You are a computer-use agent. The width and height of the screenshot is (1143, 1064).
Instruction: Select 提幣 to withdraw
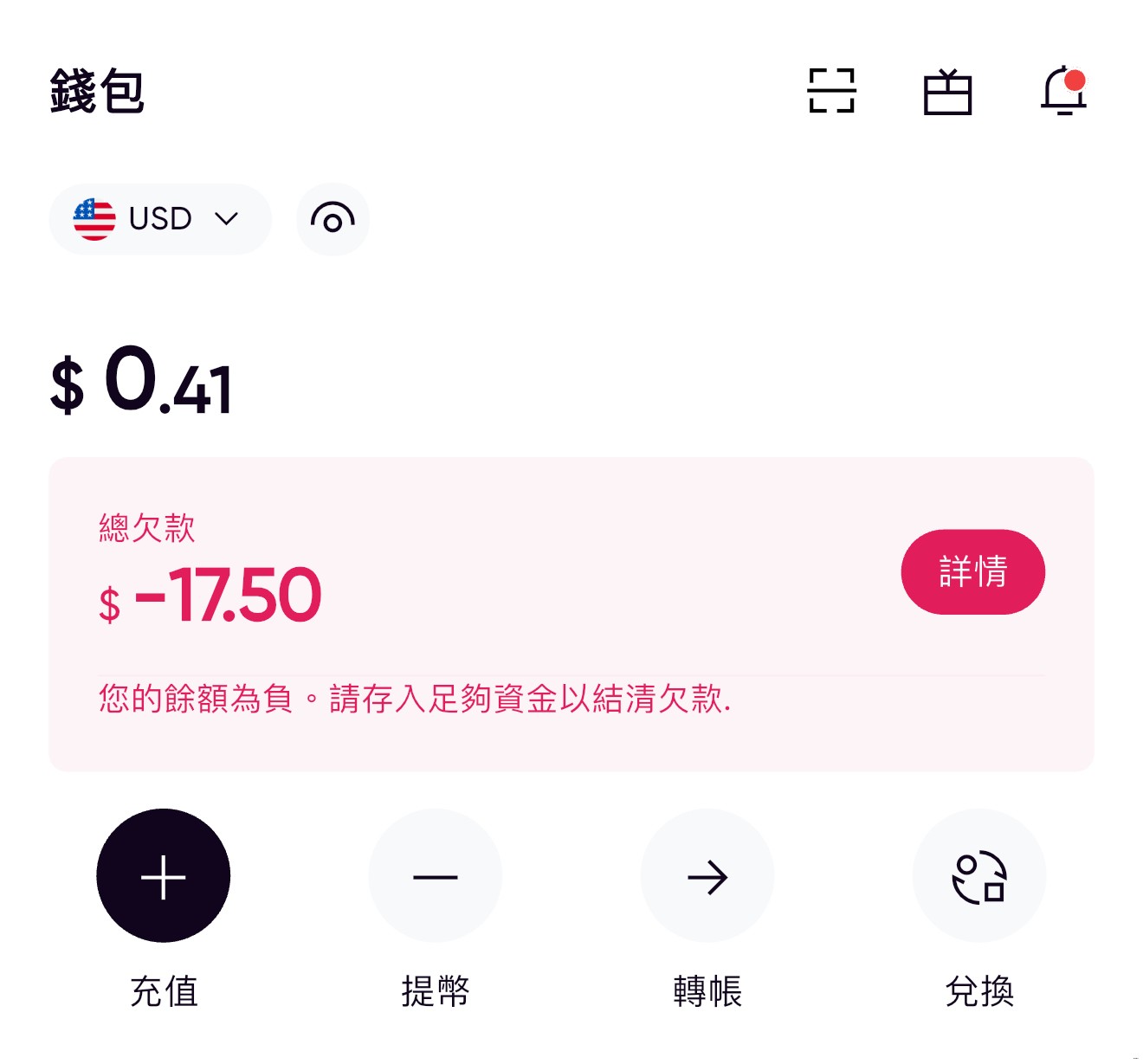click(436, 876)
